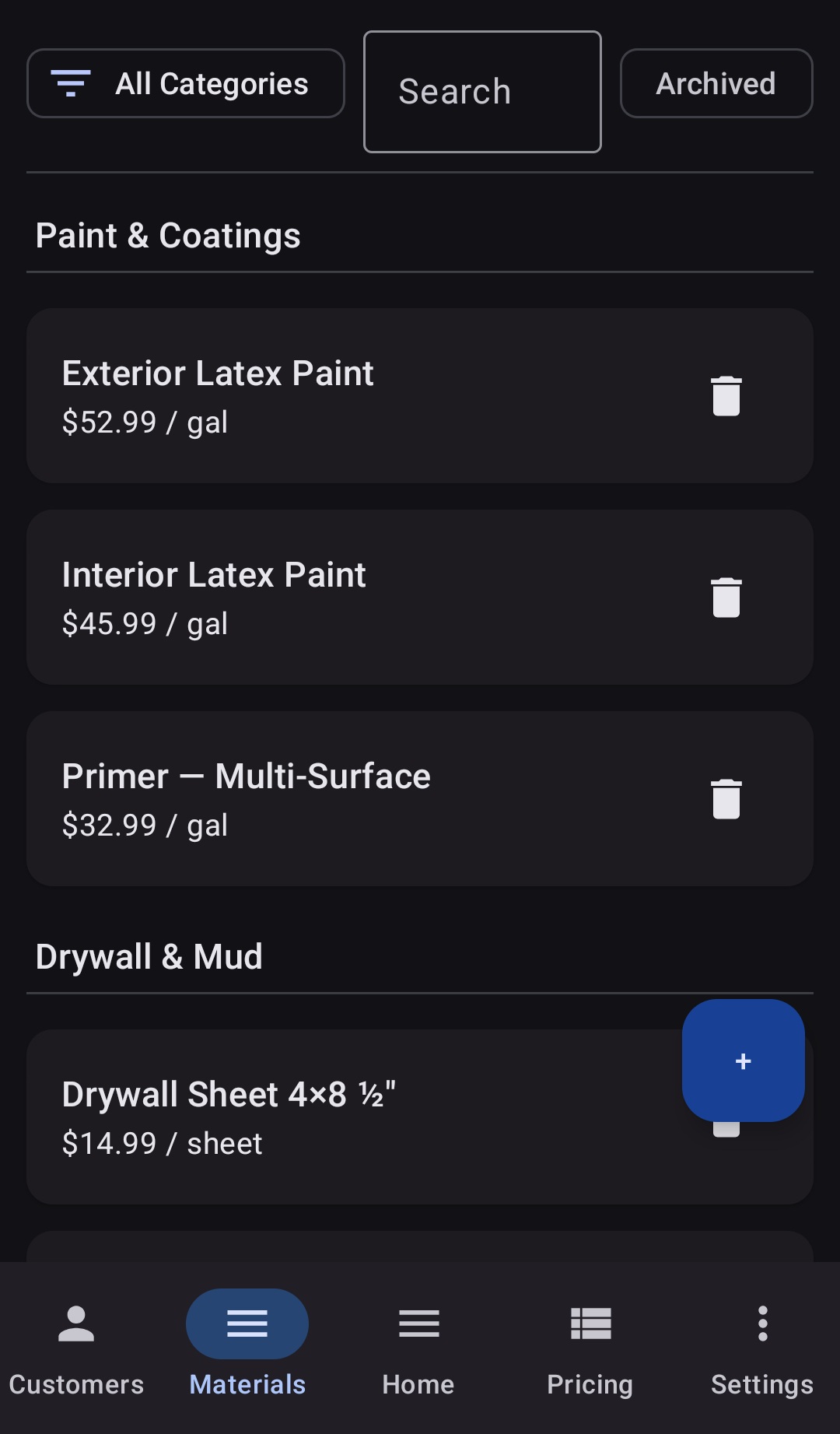Switch to the Home tab
840x1434 pixels.
coord(418,1323)
